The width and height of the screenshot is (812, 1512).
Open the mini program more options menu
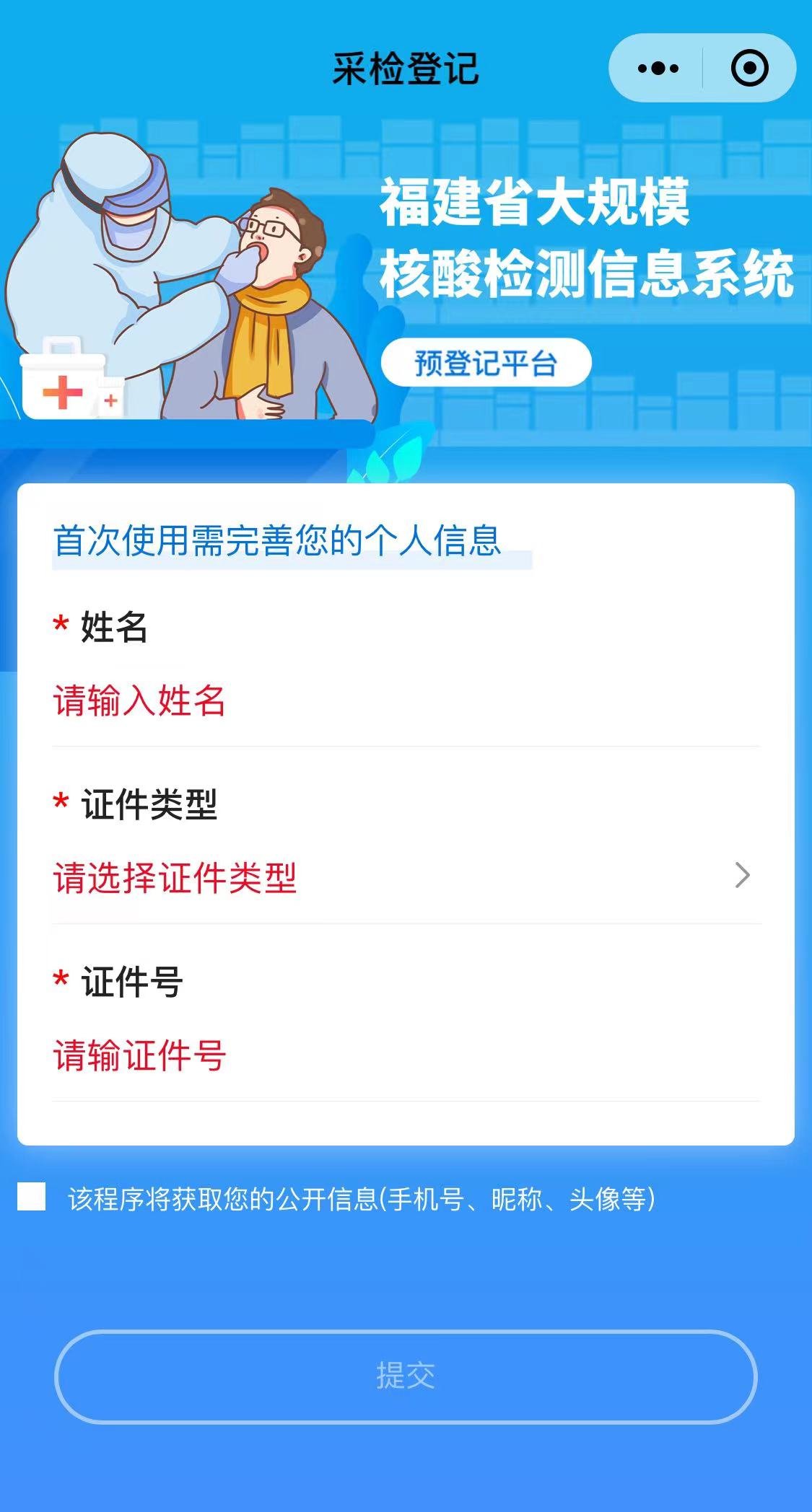pos(658,69)
